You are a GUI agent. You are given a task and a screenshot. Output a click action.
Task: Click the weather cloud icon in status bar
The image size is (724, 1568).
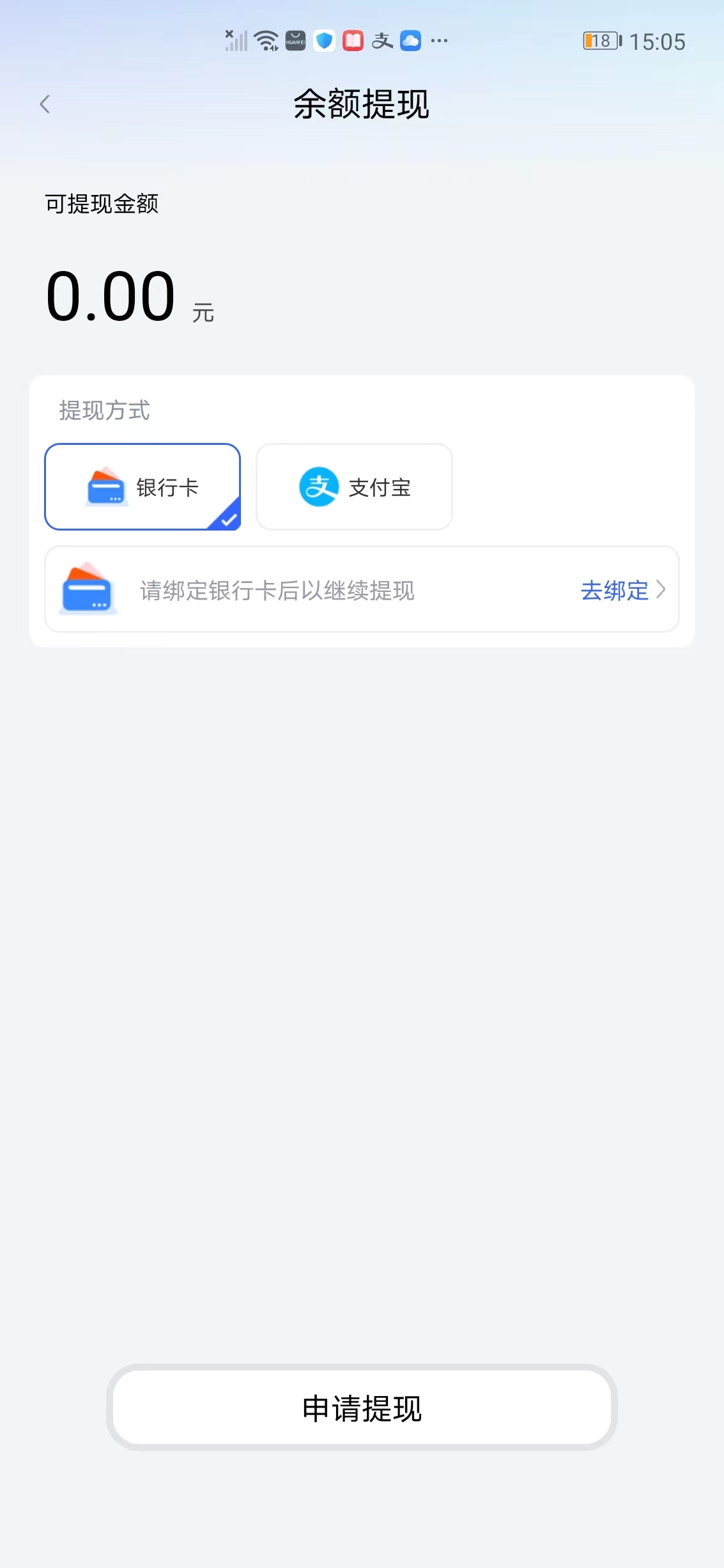coord(411,41)
